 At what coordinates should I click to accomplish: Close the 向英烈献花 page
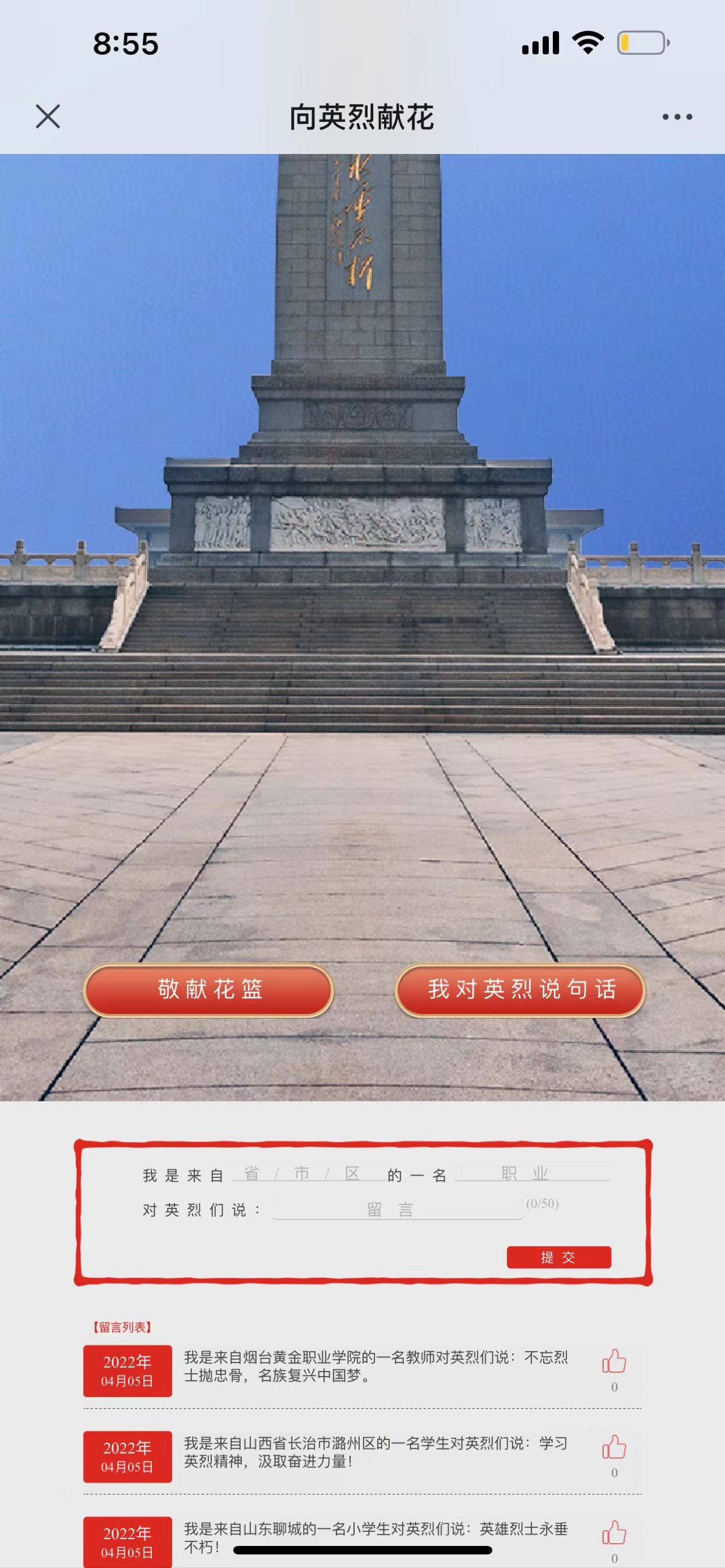click(x=48, y=116)
